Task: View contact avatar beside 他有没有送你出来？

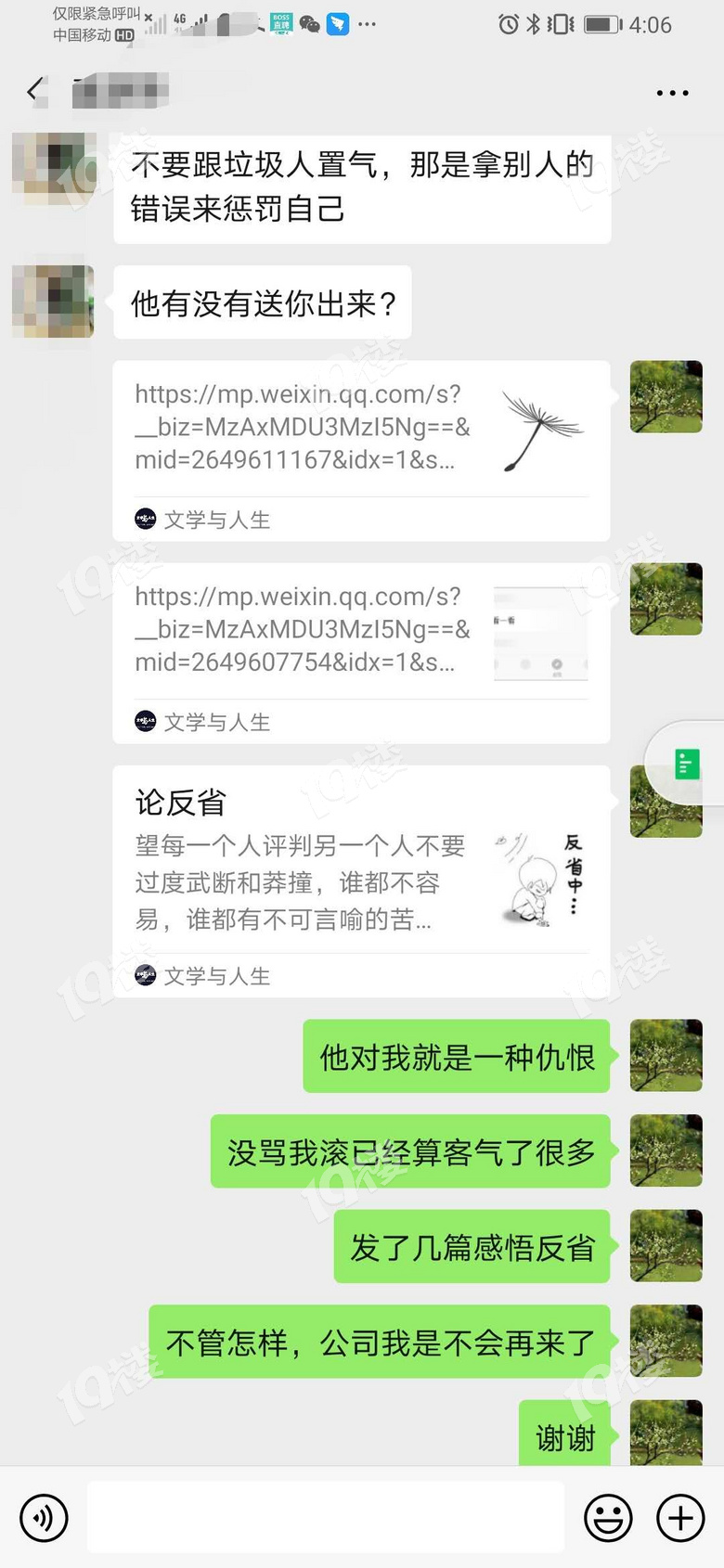Action: click(53, 302)
